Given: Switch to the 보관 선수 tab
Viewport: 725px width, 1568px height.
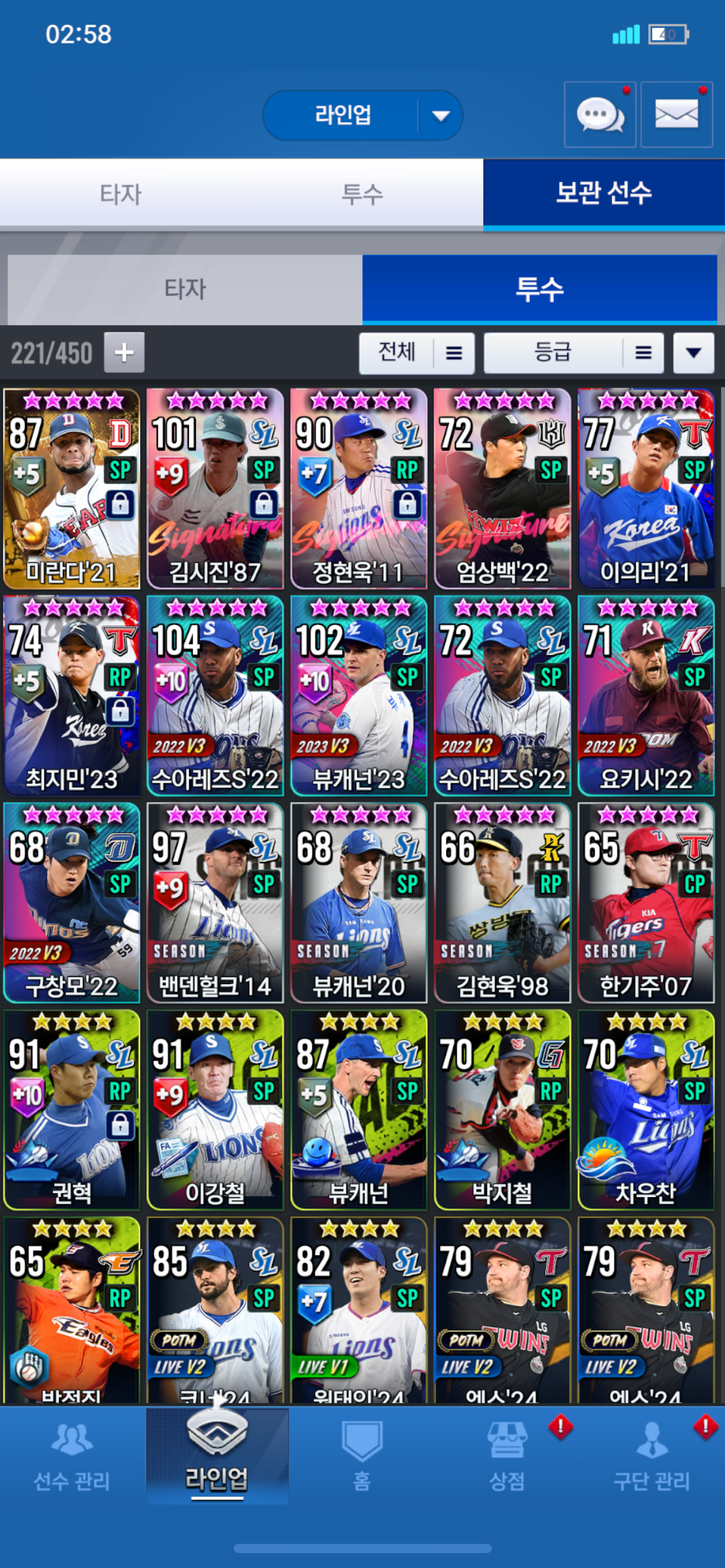Looking at the screenshot, I should tap(604, 194).
